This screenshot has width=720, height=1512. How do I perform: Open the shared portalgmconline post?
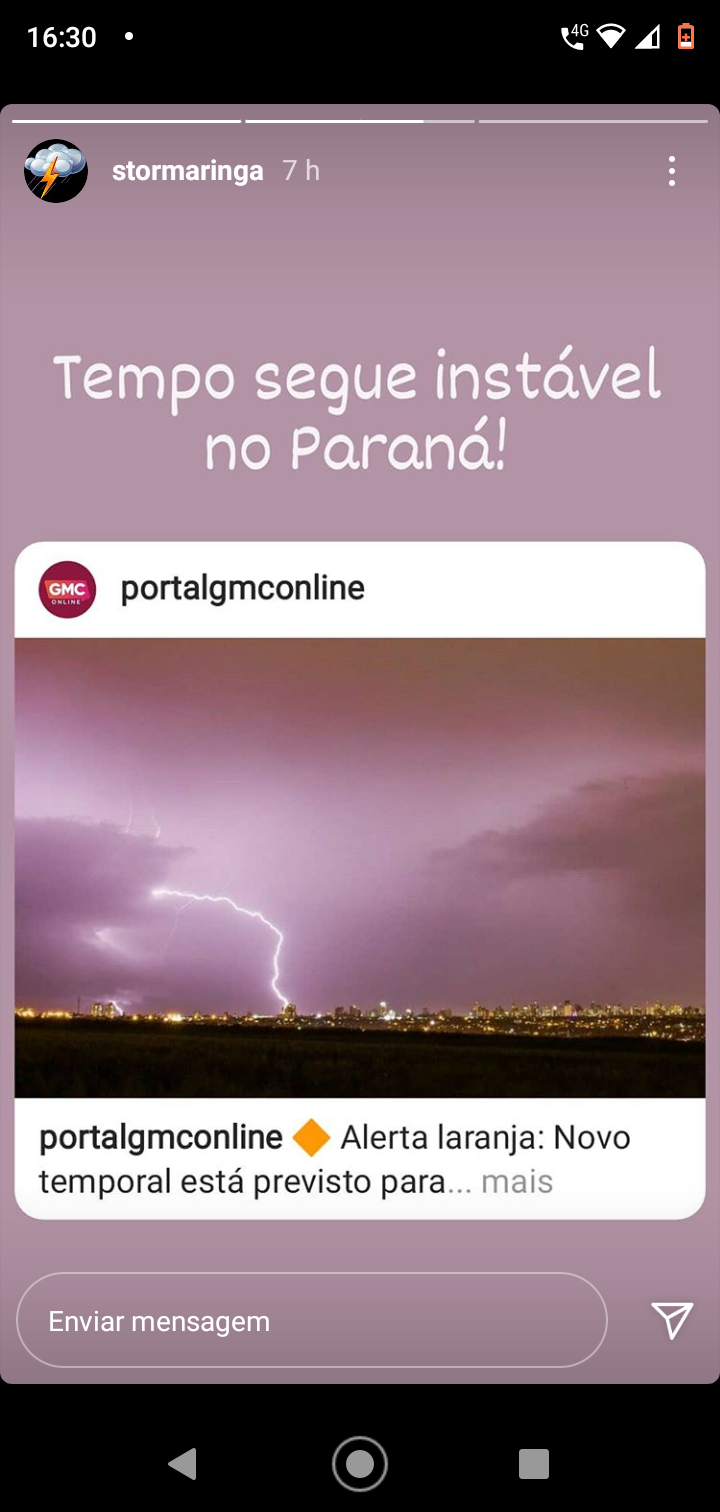[x=360, y=880]
